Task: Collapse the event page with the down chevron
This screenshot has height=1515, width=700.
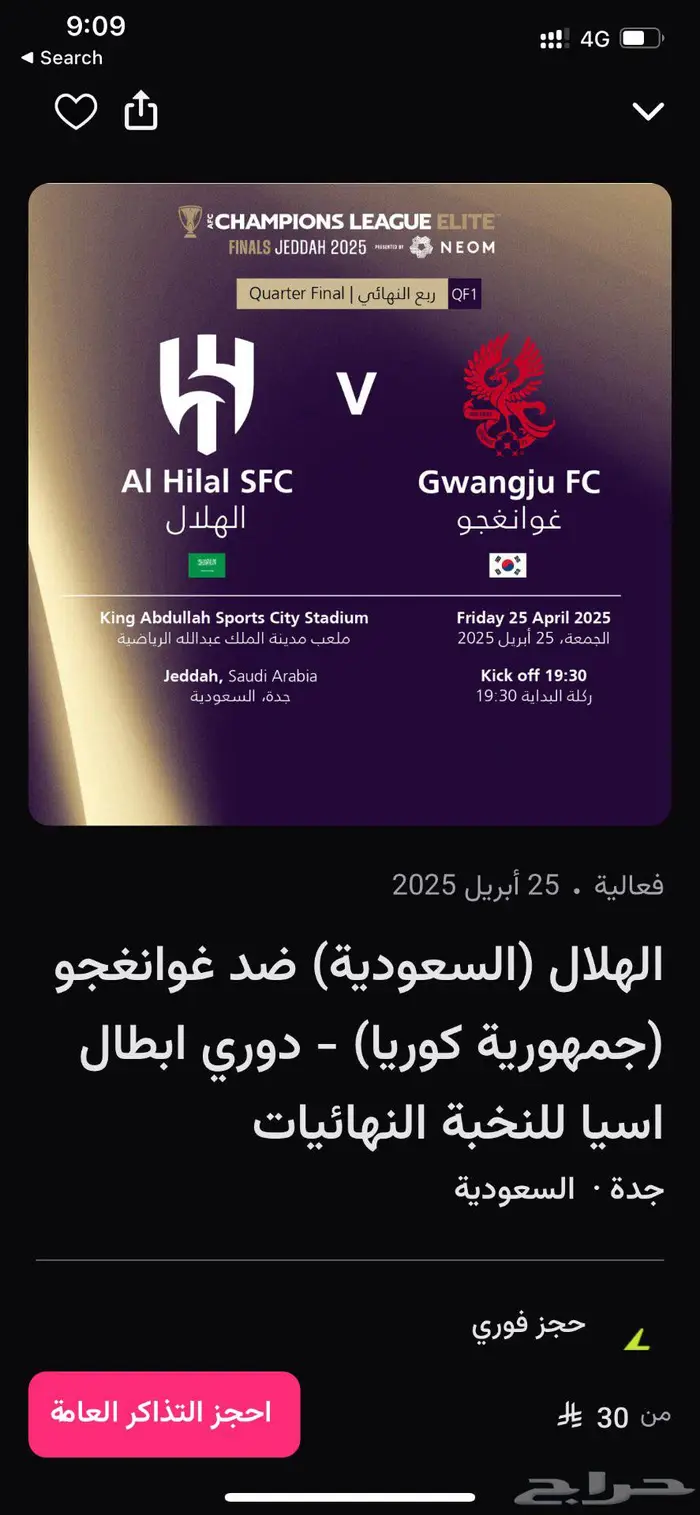Action: (x=648, y=111)
